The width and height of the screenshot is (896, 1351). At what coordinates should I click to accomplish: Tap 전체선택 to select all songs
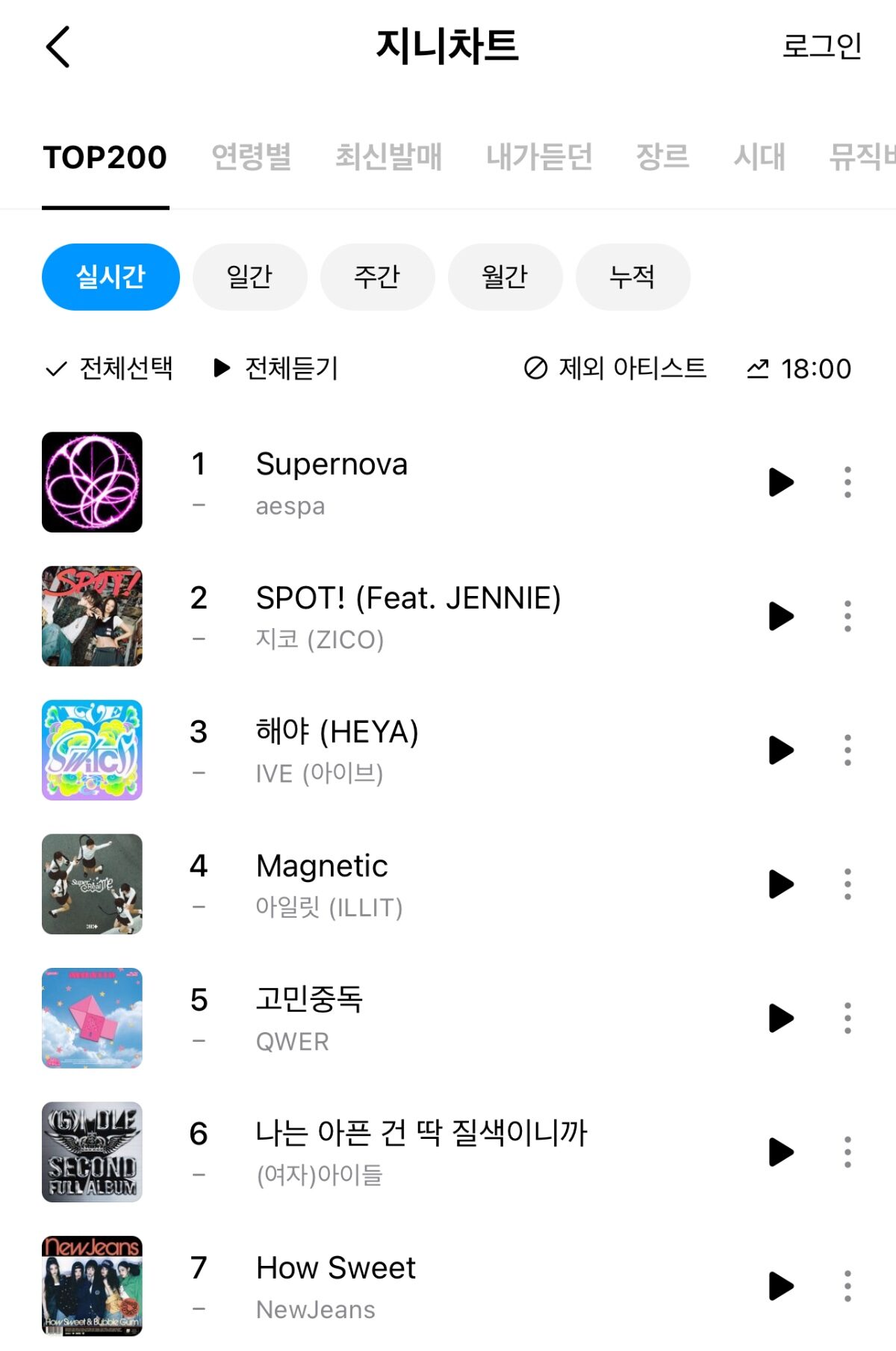110,368
